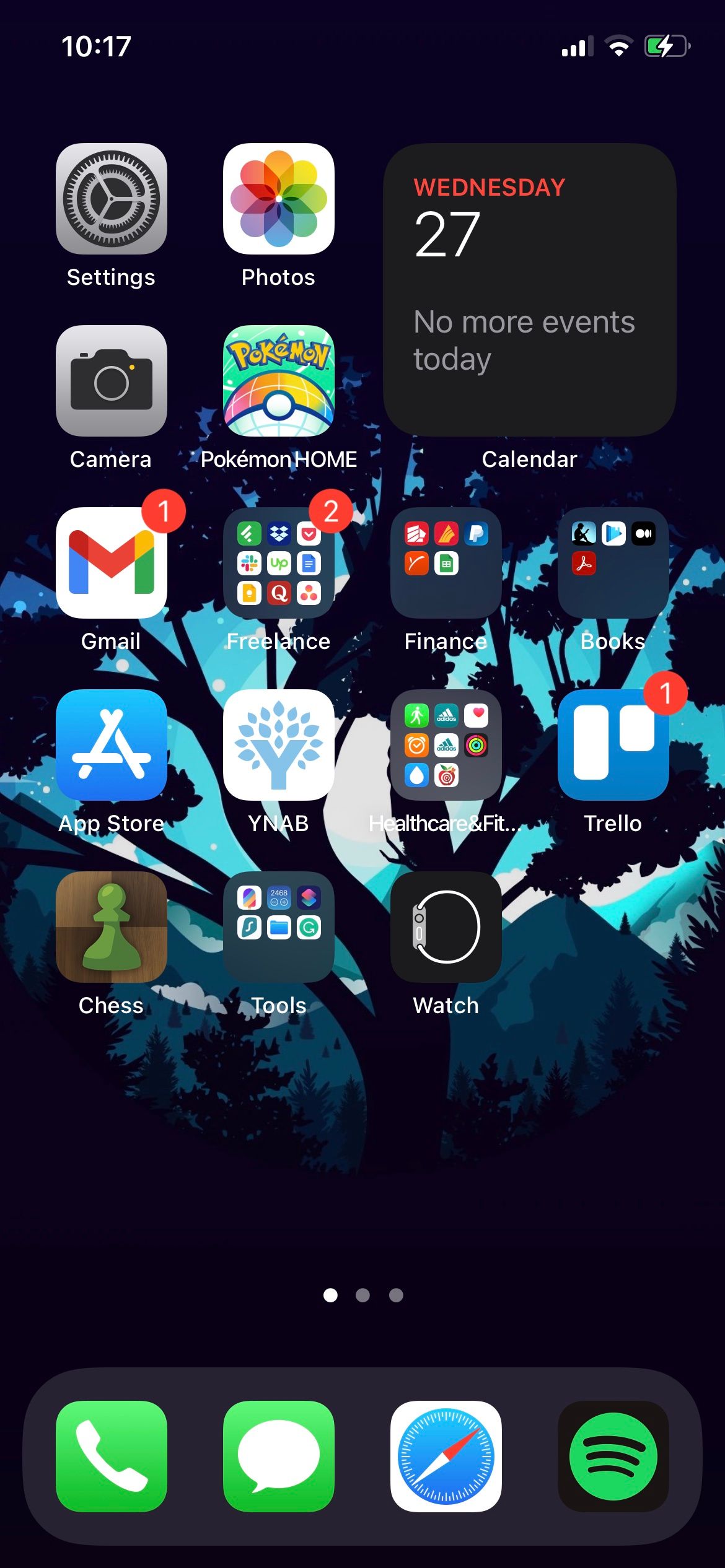Expand the Freelance folder
This screenshot has width=725, height=1568.
pyautogui.click(x=279, y=564)
